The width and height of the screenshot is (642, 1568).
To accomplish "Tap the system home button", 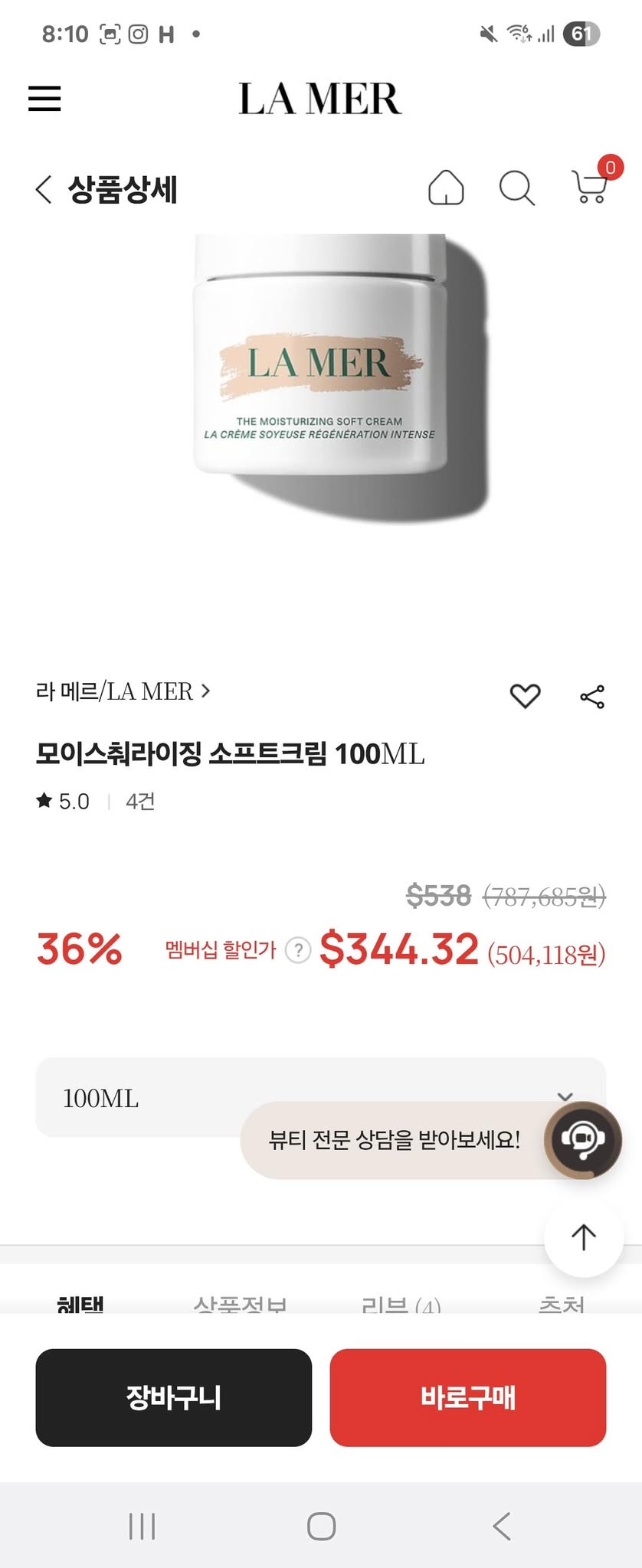I will tap(321, 1526).
